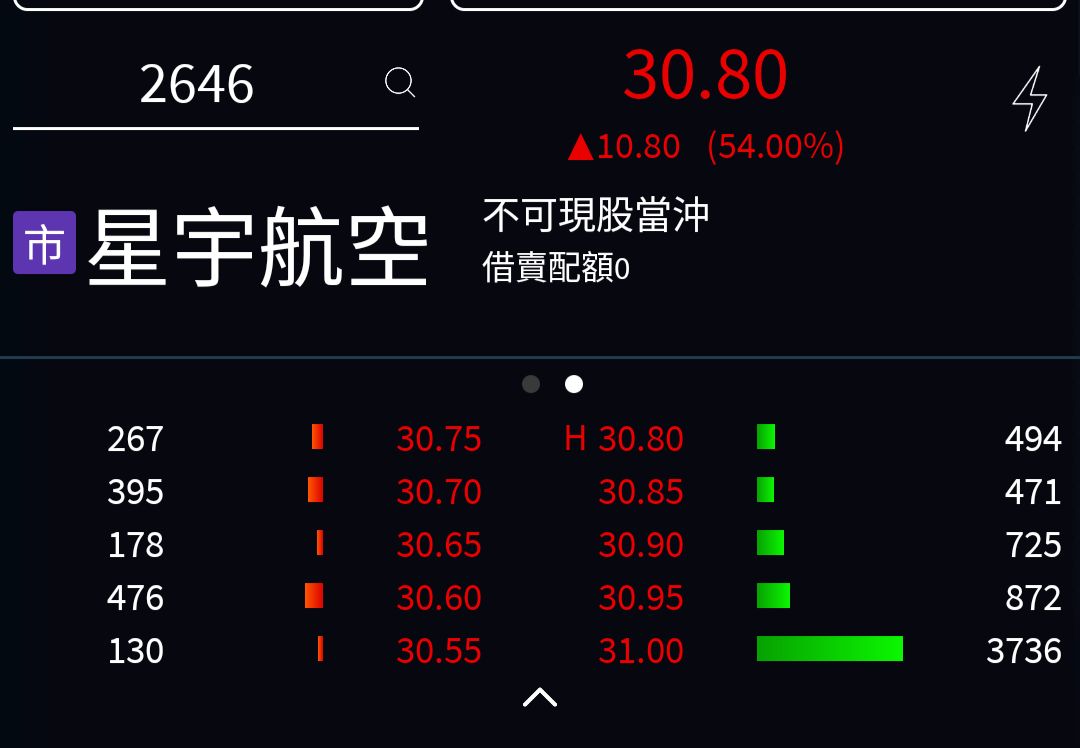Image resolution: width=1080 pixels, height=748 pixels.
Task: Tap the search magnifier next to 2646
Action: pos(400,83)
